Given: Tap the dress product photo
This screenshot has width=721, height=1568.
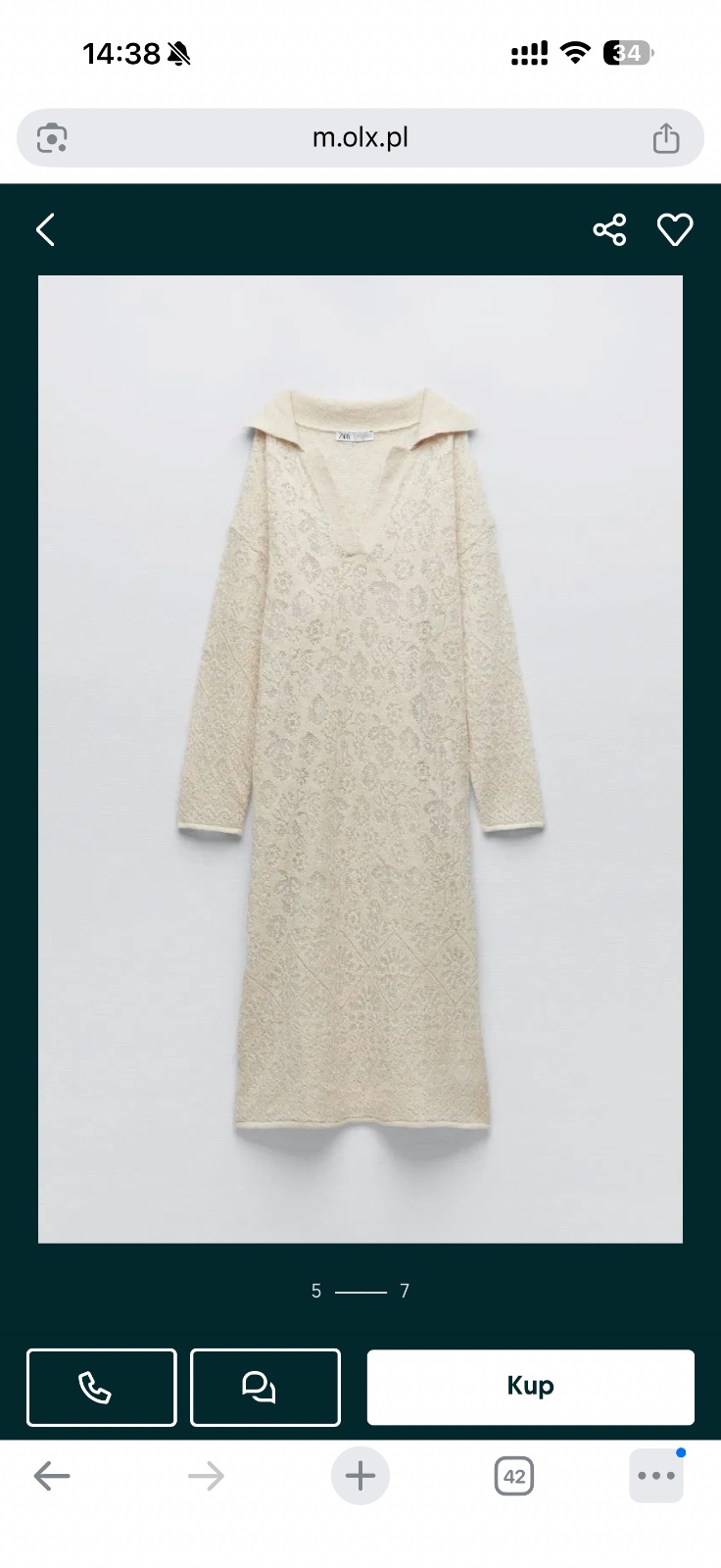Looking at the screenshot, I should 360,759.
